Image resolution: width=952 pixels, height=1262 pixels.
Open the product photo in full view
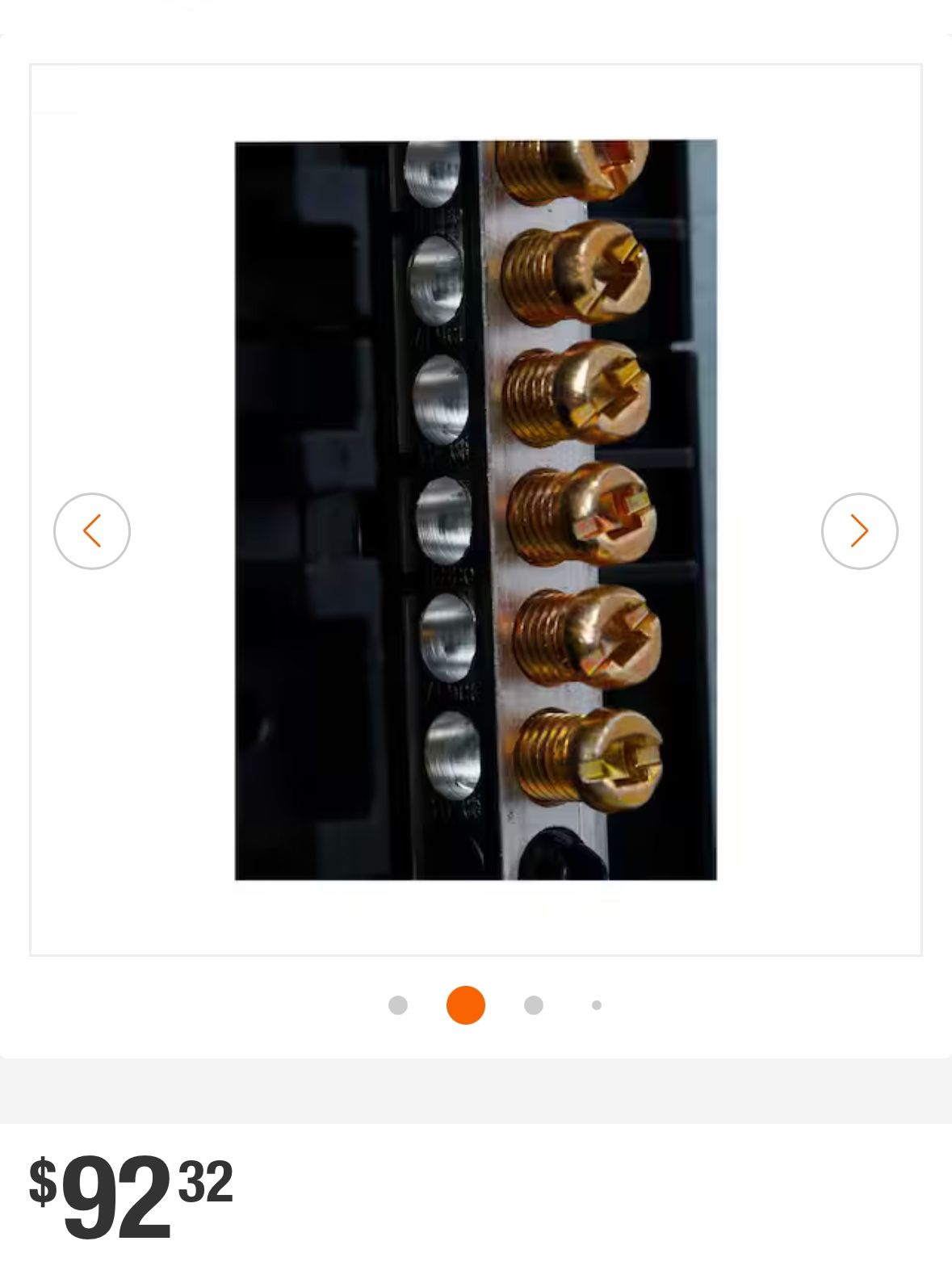[476, 510]
